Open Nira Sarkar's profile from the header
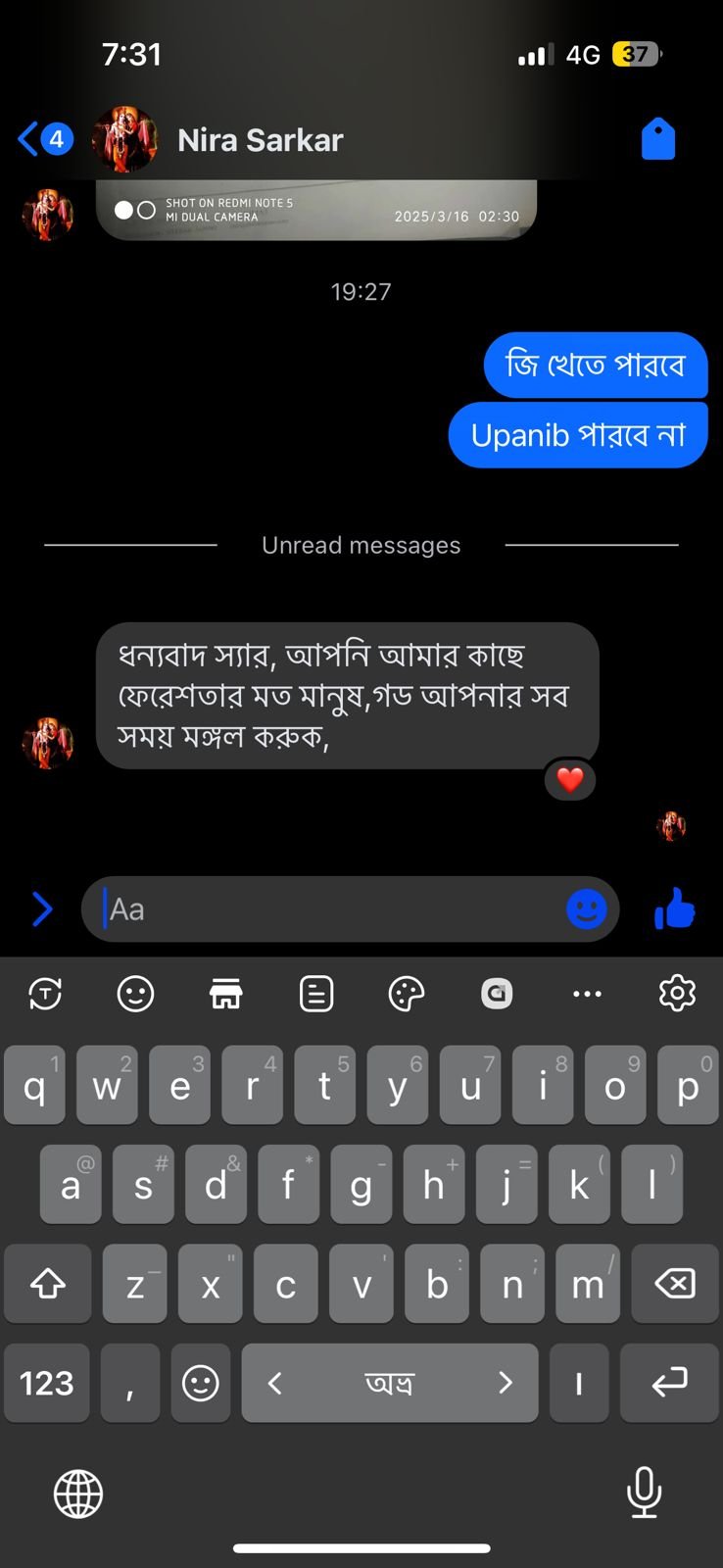Viewport: 723px width, 1568px height. click(x=260, y=140)
